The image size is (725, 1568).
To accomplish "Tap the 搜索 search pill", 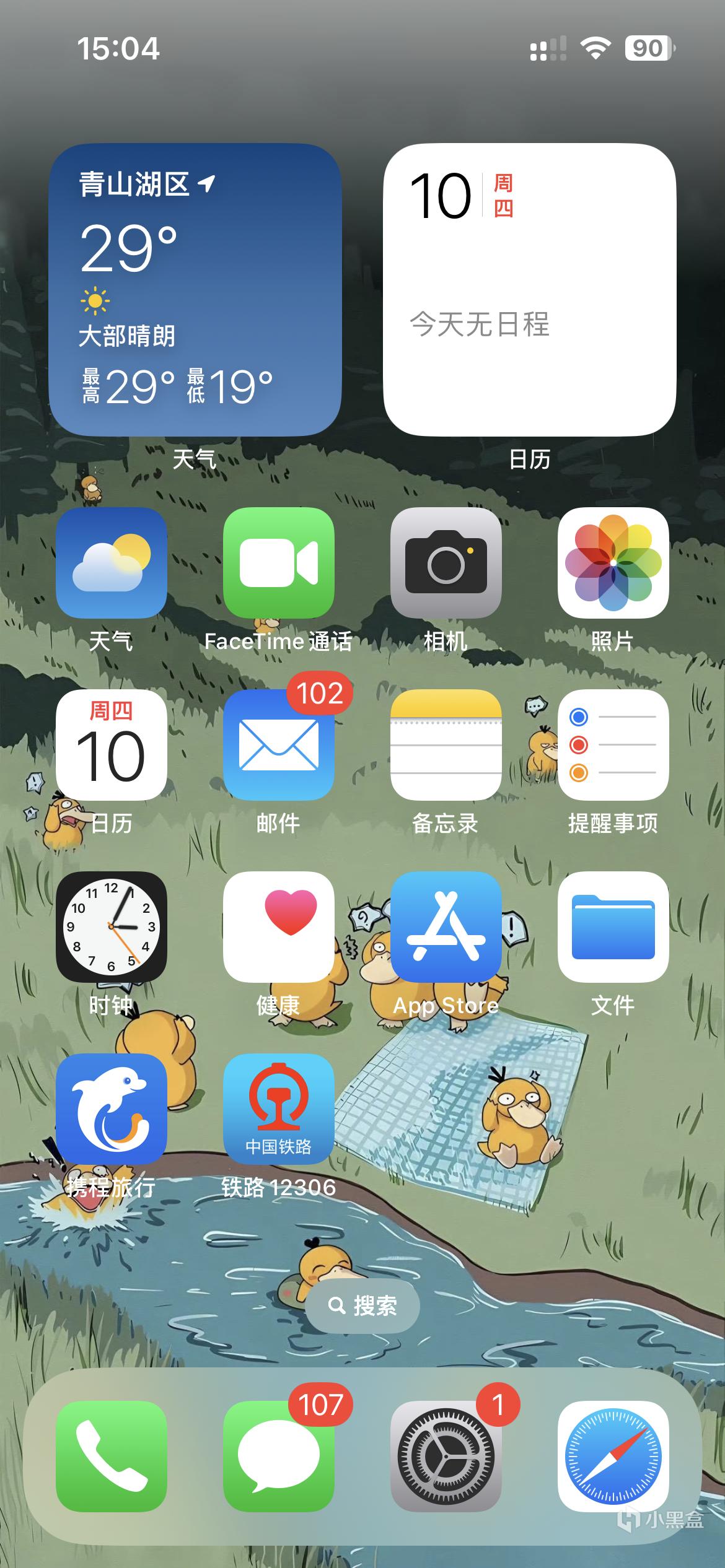I will click(362, 1306).
